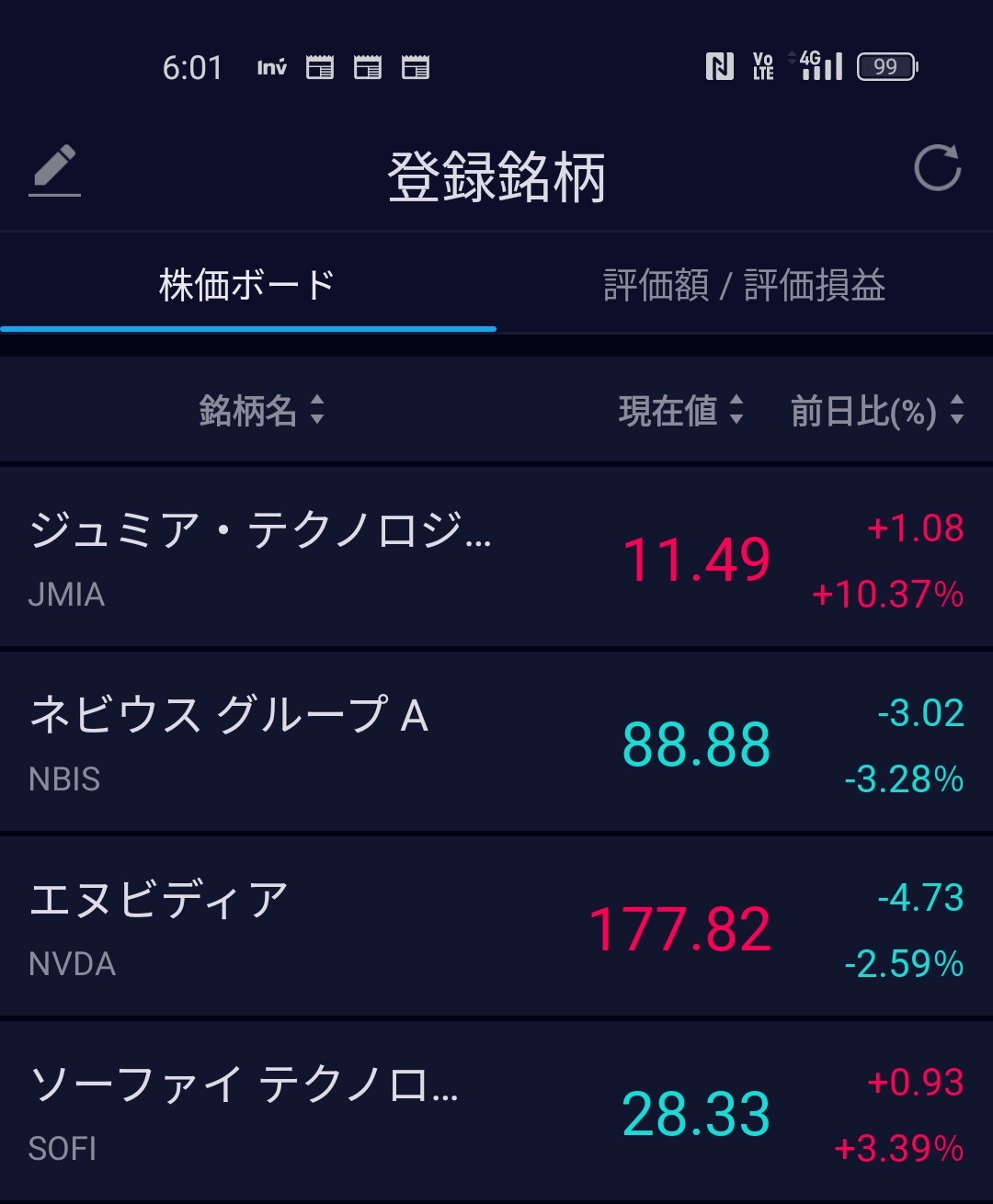Sort the list by 前日比(%)
This screenshot has width=993, height=1204.
pos(876,411)
